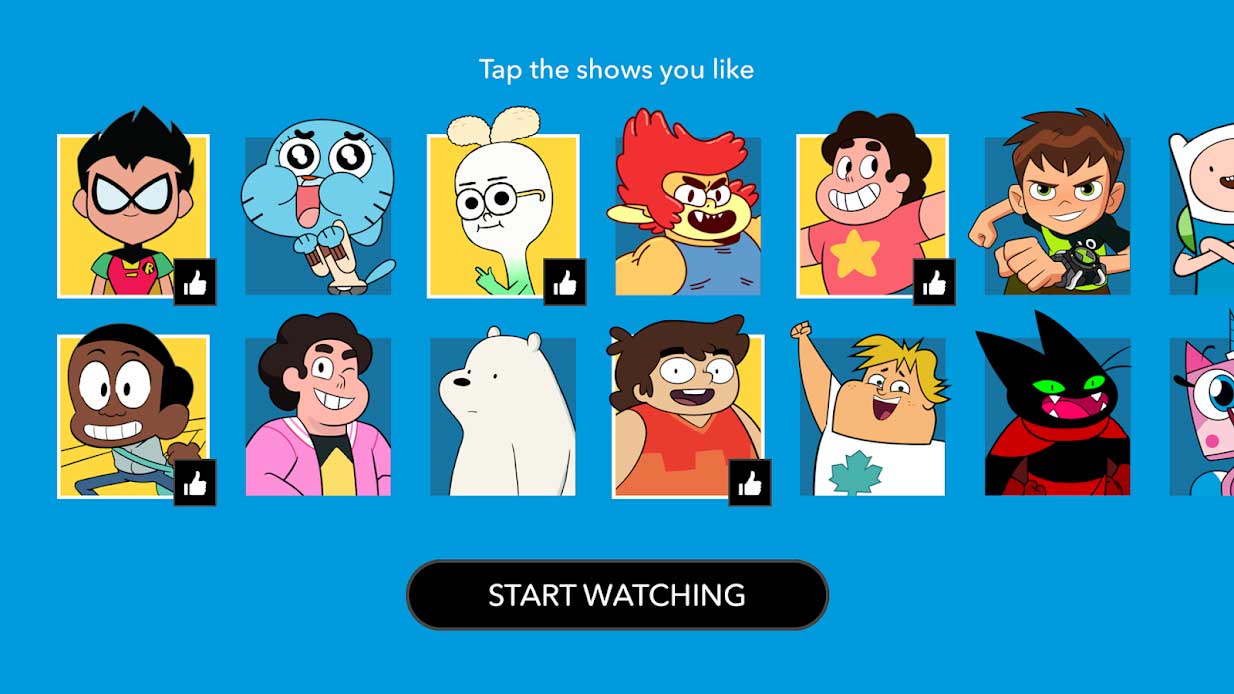Deselect the Craig of the Creek tile
Screen dimensions: 1234x694
click(133, 415)
